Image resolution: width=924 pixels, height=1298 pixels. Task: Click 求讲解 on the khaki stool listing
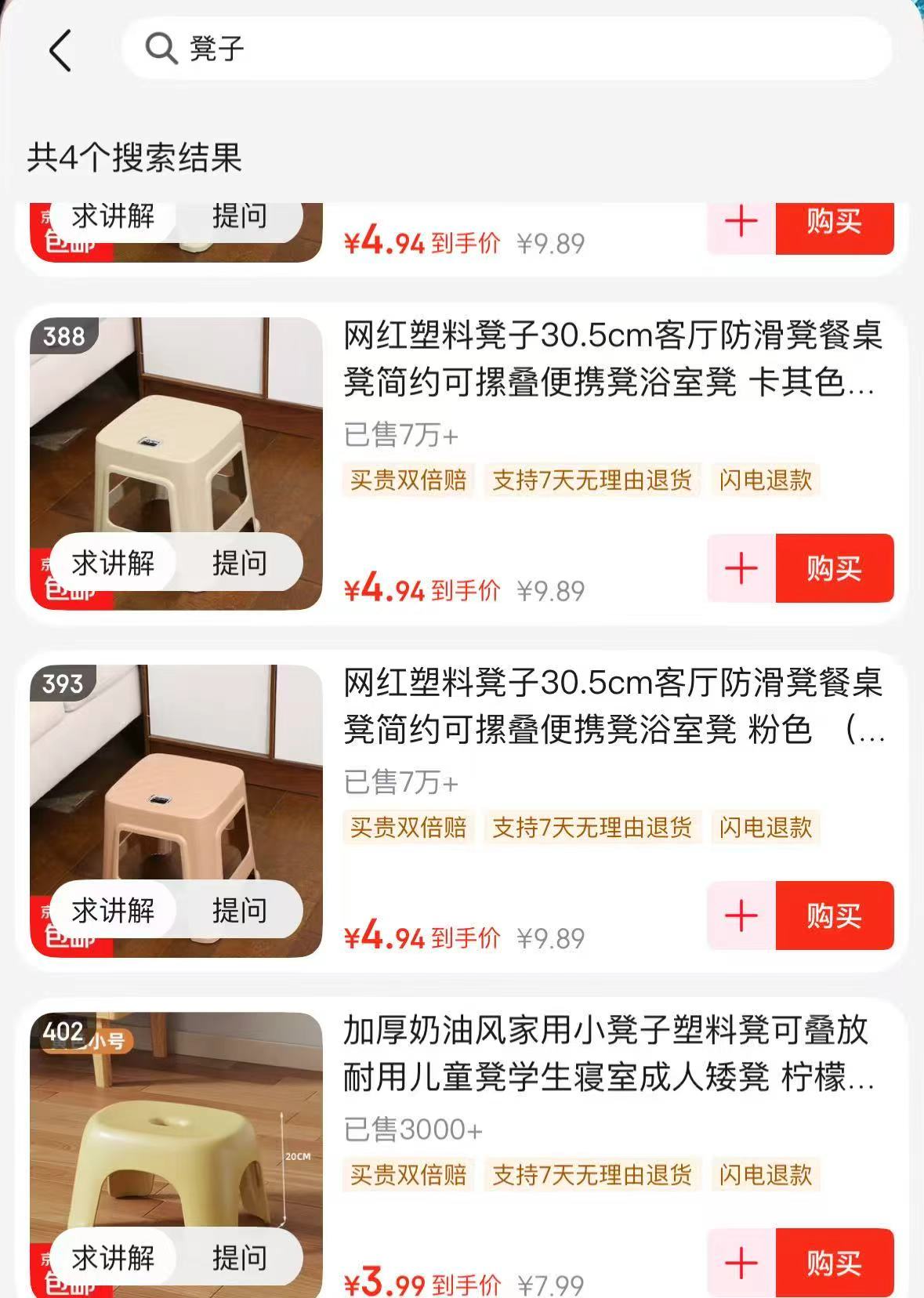114,562
